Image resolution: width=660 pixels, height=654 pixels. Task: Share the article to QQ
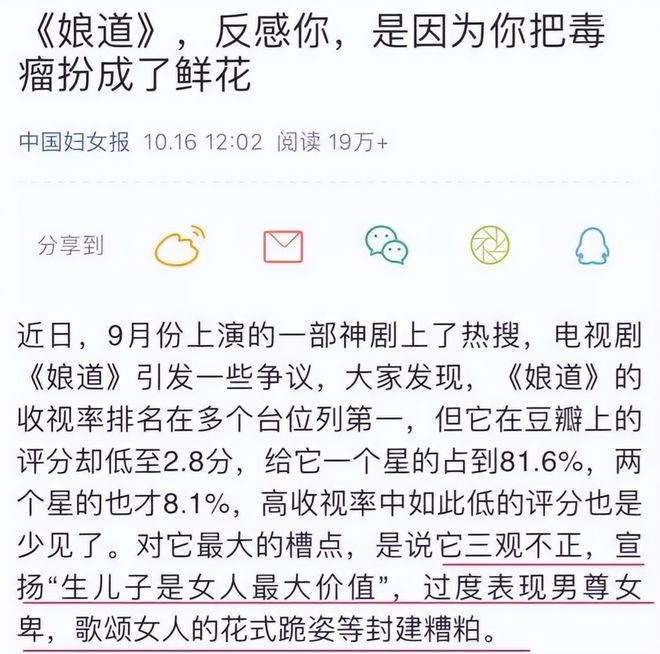591,245
